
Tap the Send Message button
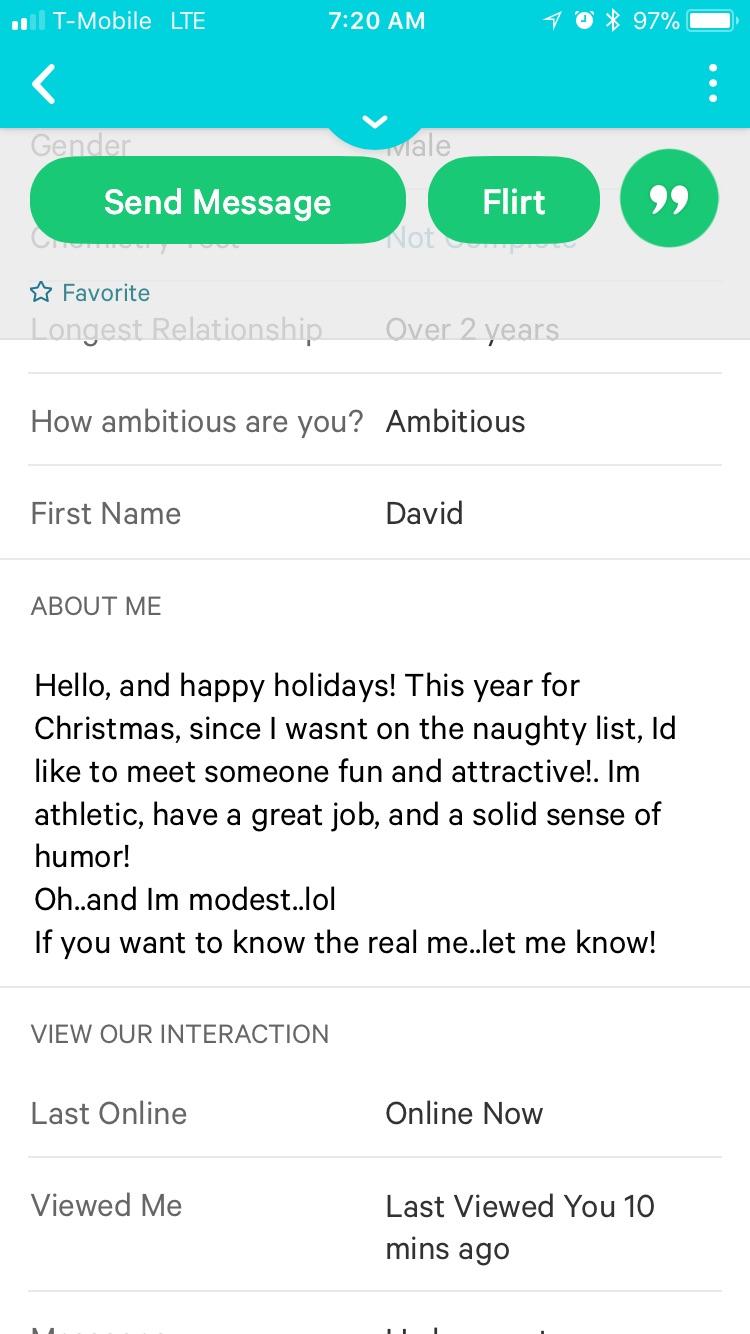coord(217,201)
